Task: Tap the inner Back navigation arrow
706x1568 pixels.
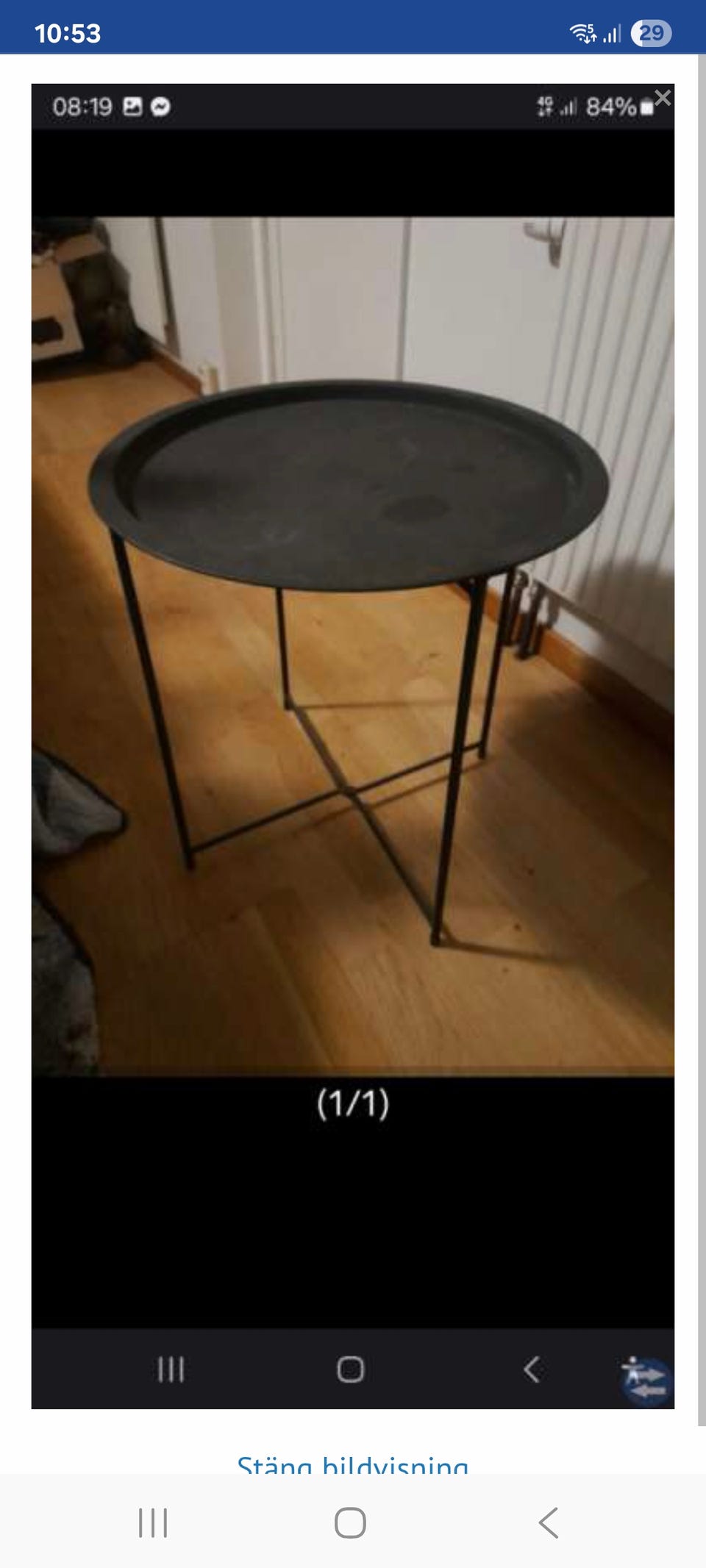Action: 532,1368
